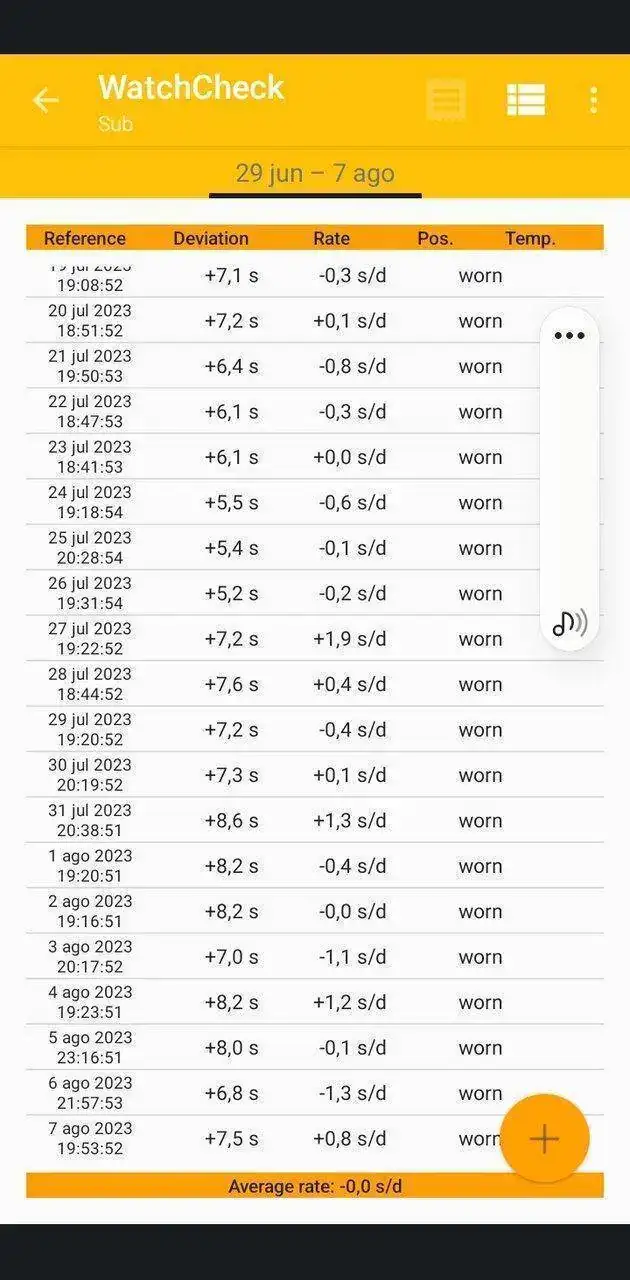Viewport: 630px width, 1280px height.
Task: Tap the sound icon on the floating panel
Action: point(569,624)
